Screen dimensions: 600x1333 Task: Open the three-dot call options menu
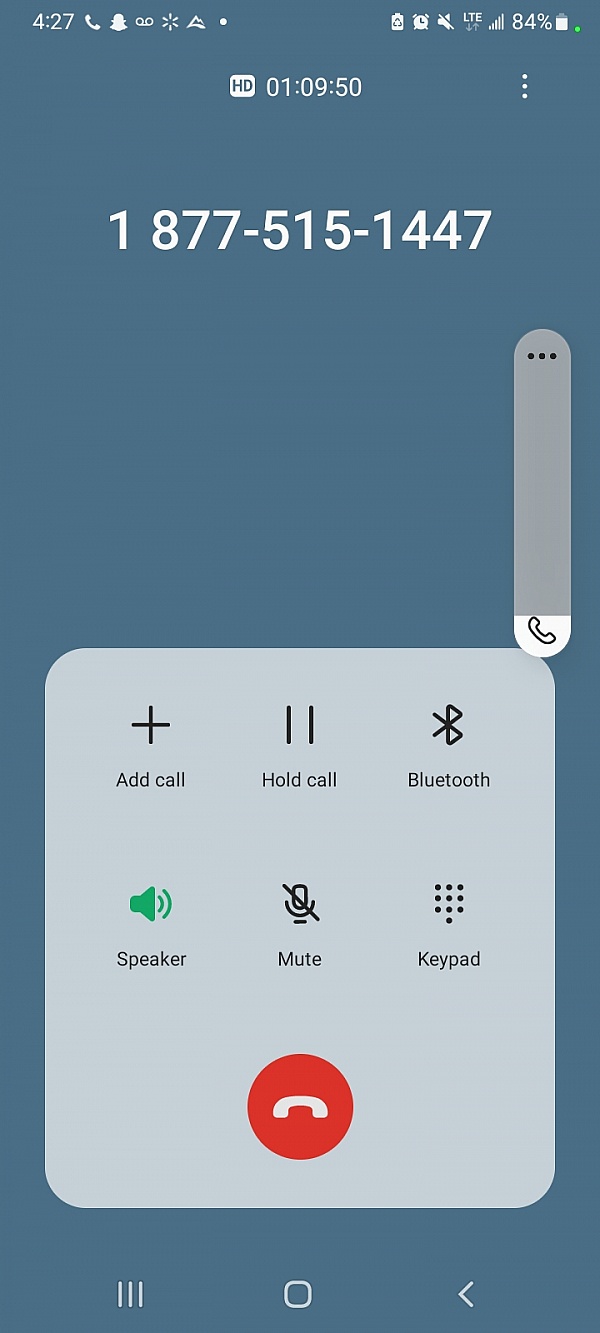point(524,87)
